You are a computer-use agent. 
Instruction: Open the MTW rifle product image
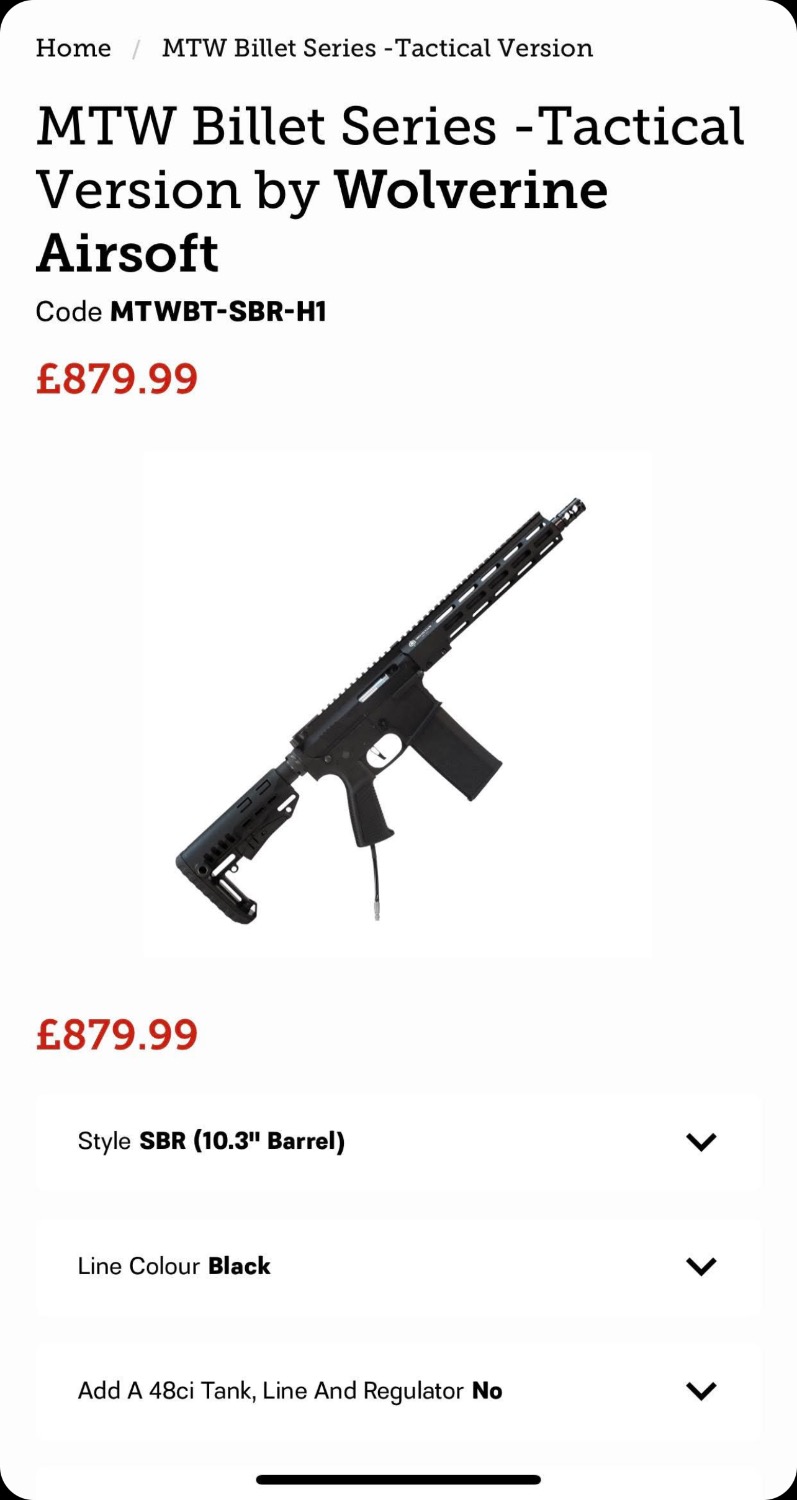[397, 704]
